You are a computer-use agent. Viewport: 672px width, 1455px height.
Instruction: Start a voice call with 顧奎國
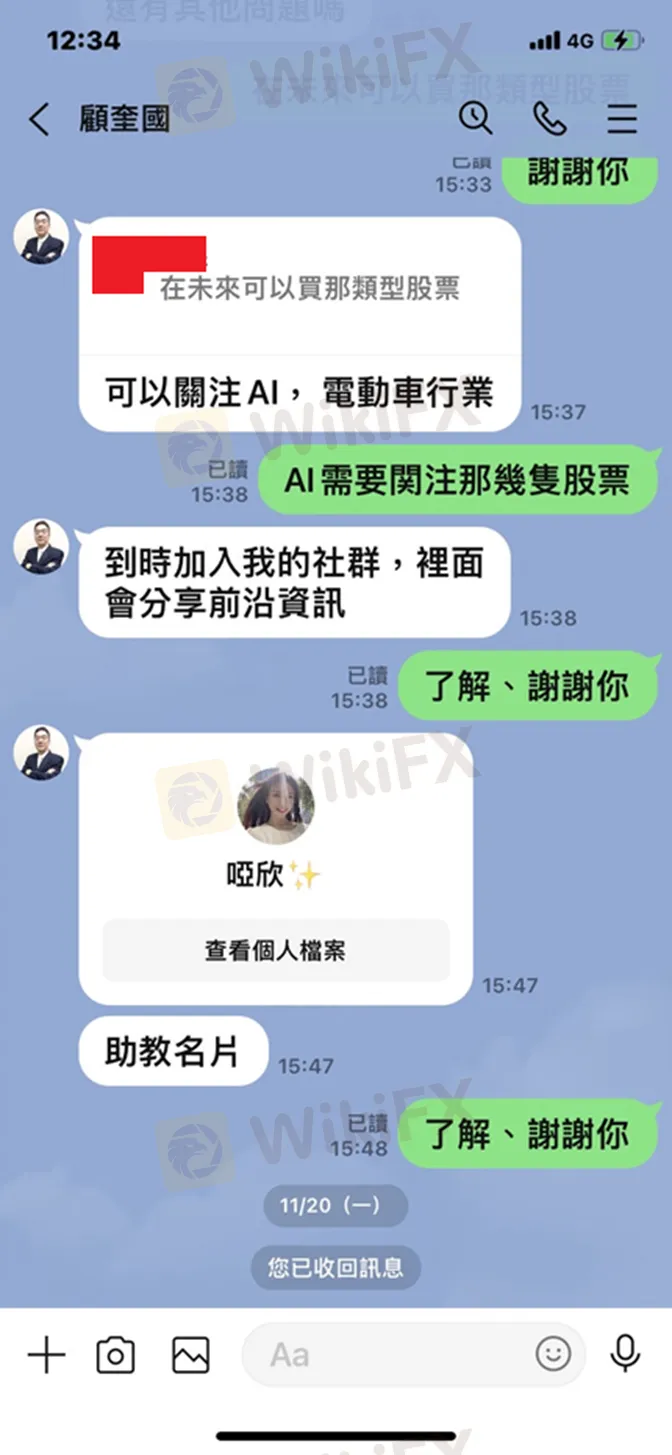coord(549,119)
